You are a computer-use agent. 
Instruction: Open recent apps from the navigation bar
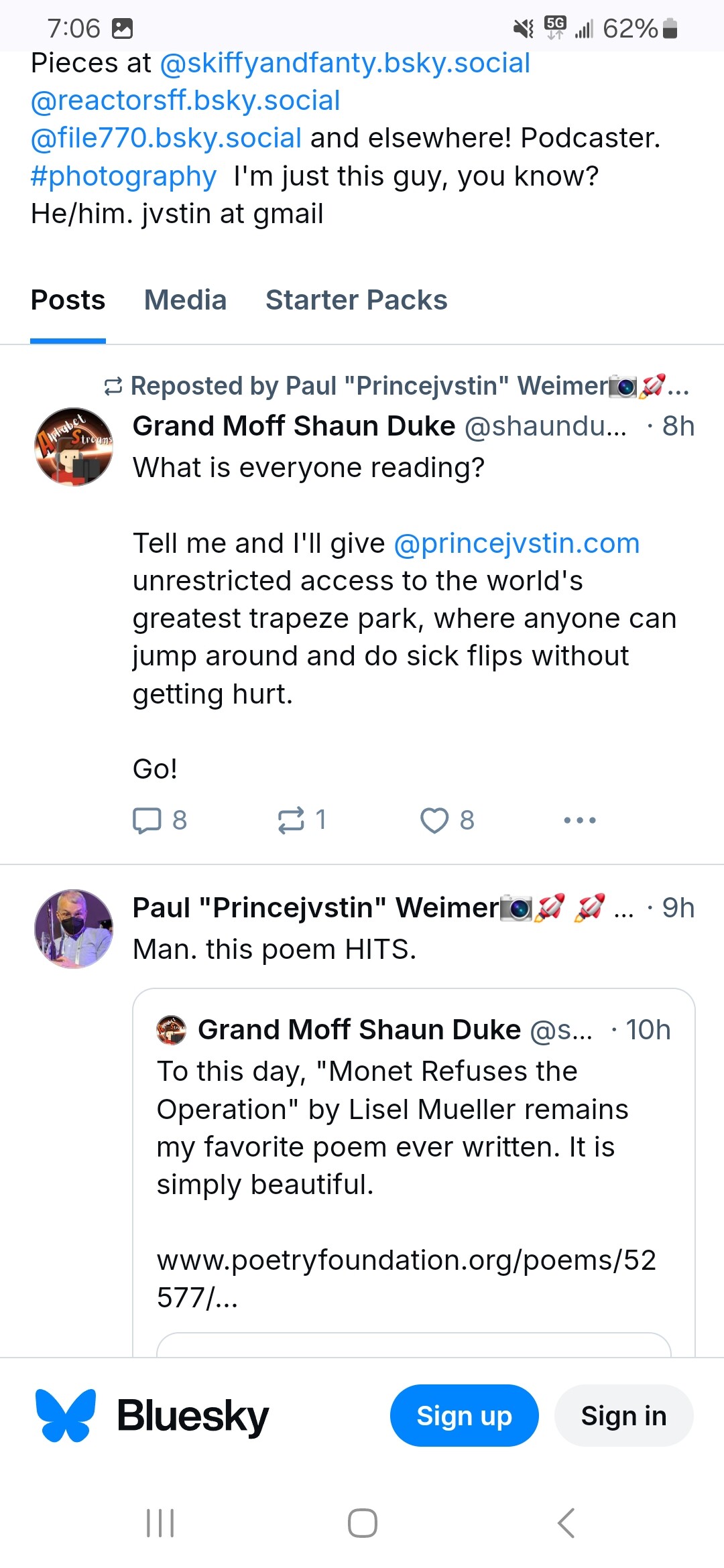point(160,1523)
